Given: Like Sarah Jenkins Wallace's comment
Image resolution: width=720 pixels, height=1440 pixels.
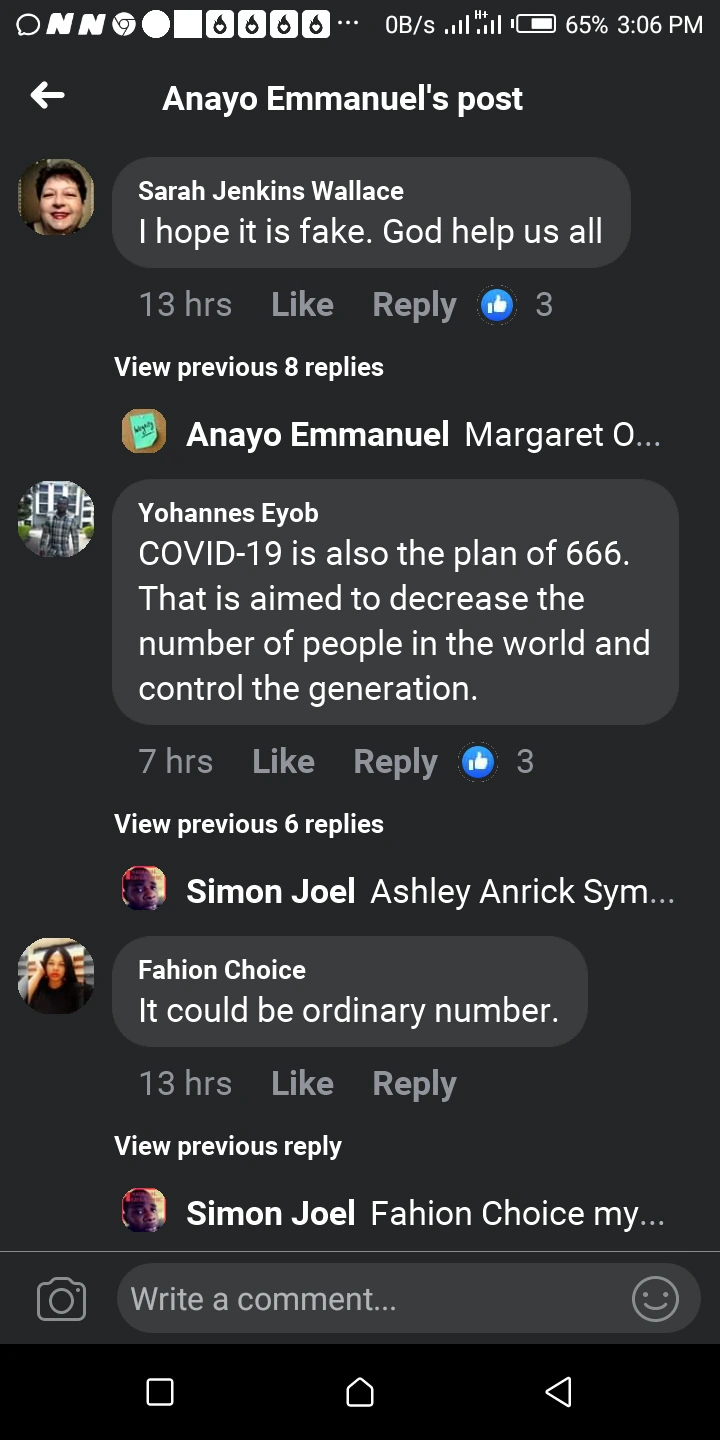Looking at the screenshot, I should pos(302,305).
